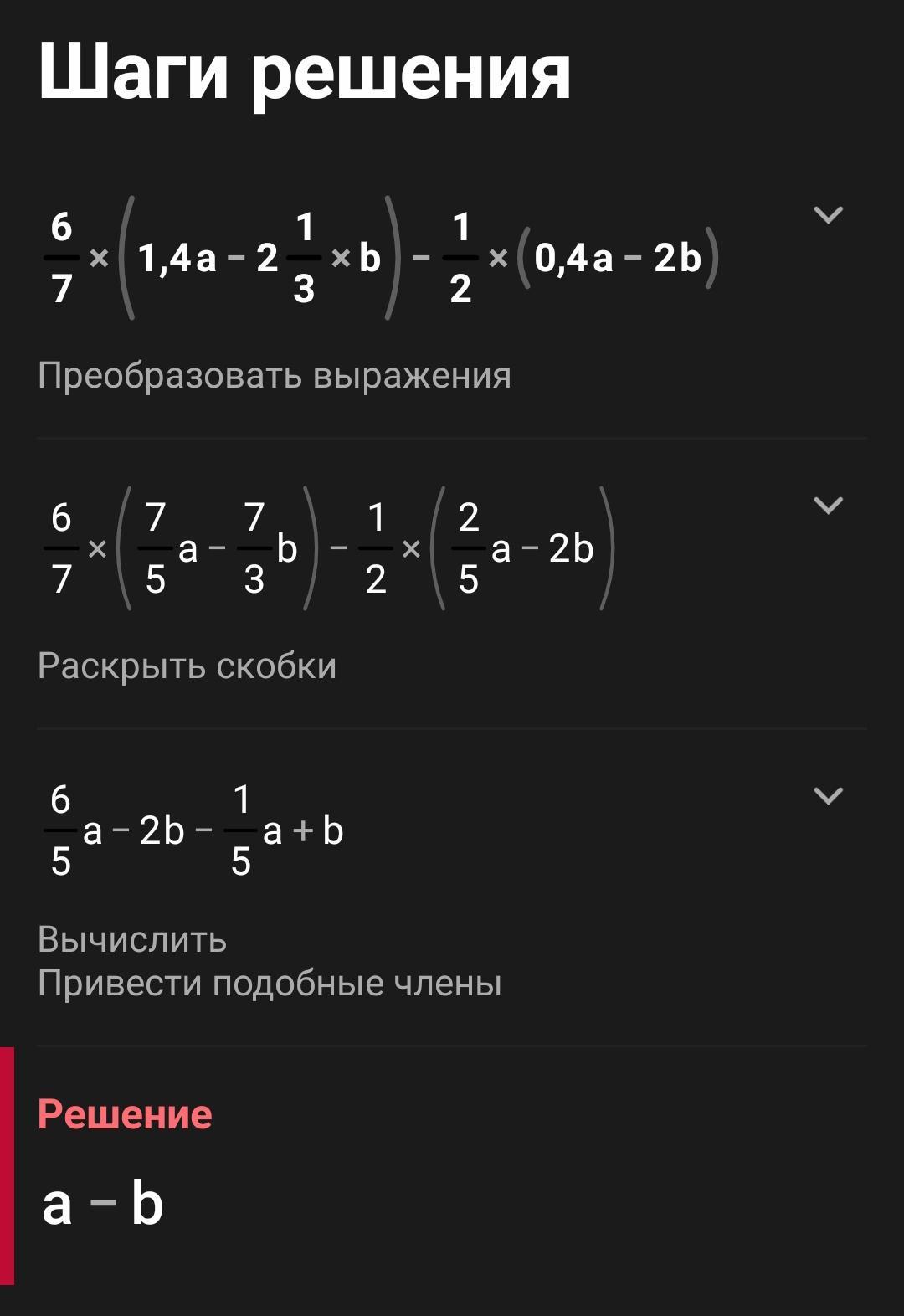Expand the "Преобразовать выражения" step
Screen dimensions: 904x1316
pyautogui.click(x=828, y=215)
